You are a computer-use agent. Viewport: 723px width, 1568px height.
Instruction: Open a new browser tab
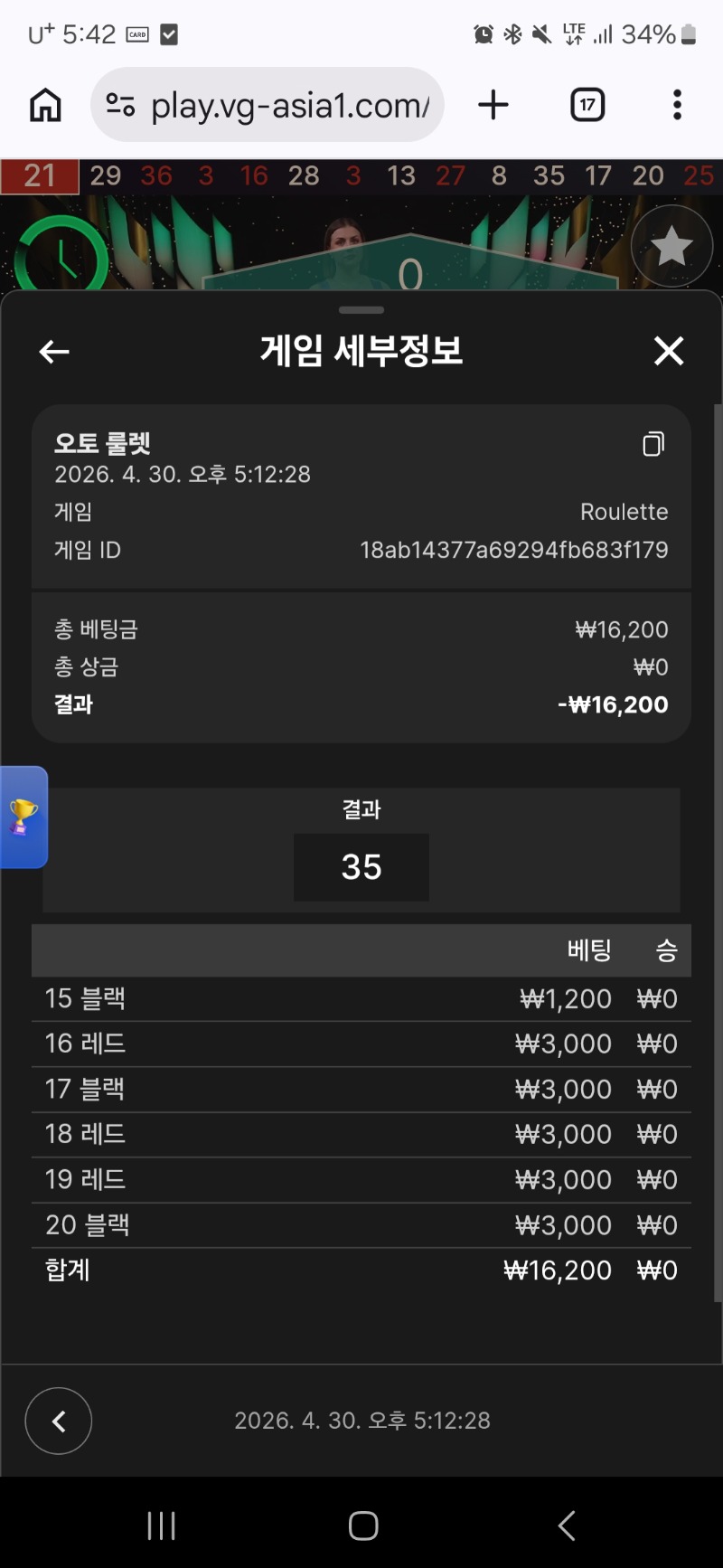coord(493,105)
